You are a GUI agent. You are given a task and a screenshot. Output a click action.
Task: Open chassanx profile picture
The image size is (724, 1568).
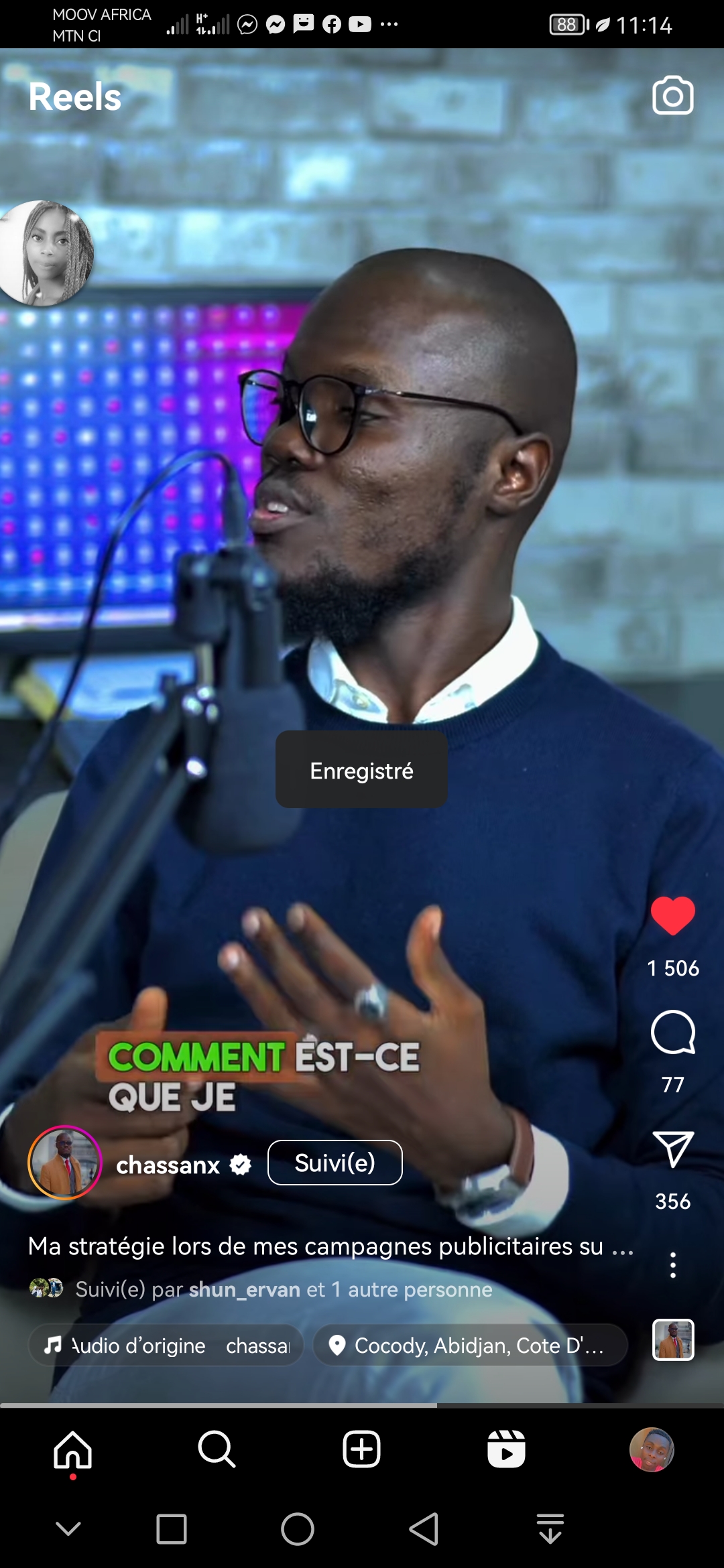64,1163
